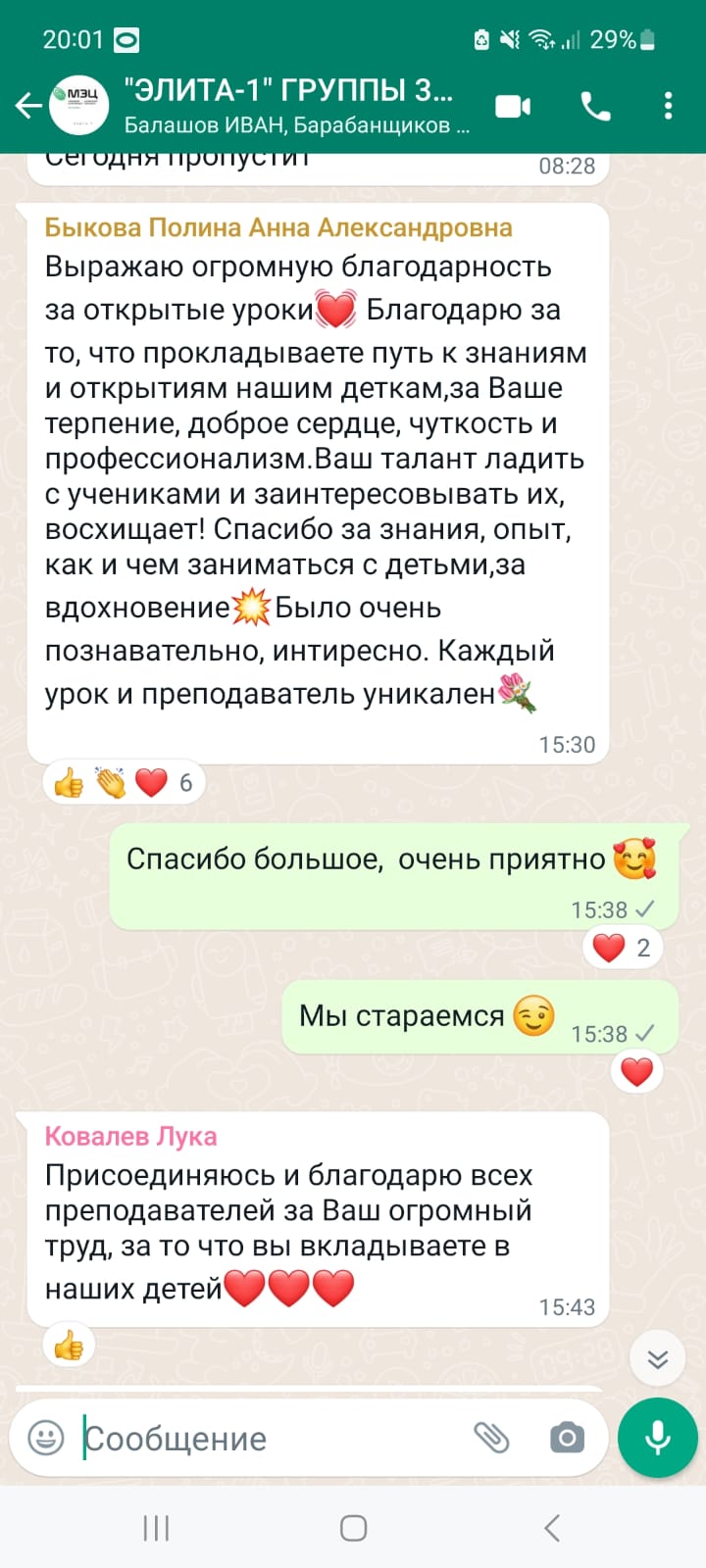Open the three-dot overflow menu
The height and width of the screenshot is (1568, 706).
pyautogui.click(x=668, y=106)
